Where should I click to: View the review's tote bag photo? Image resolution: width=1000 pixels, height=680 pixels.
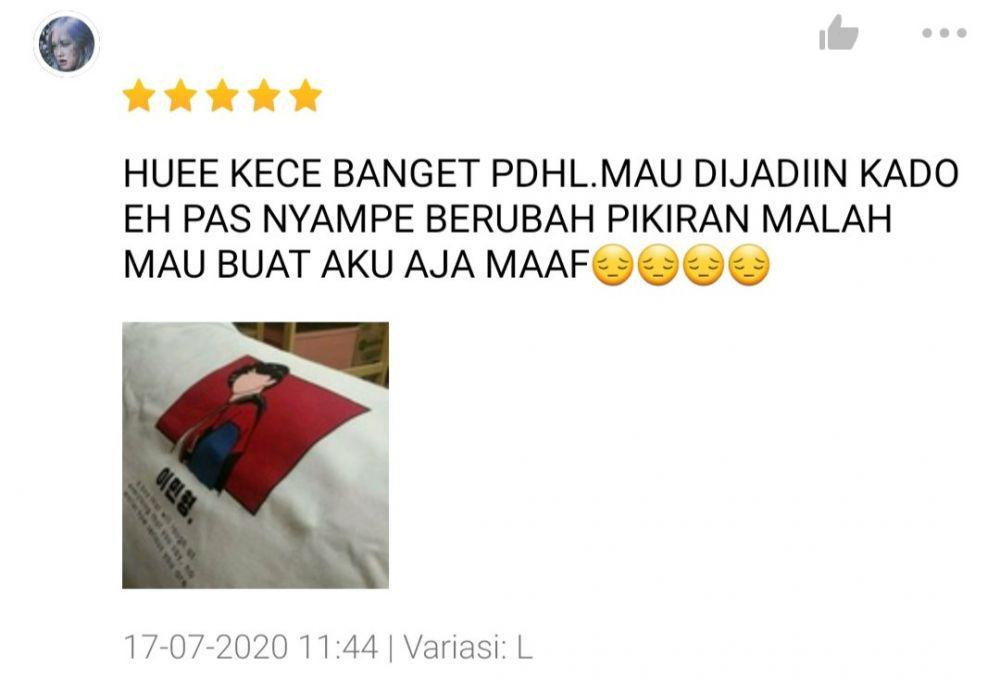[255, 455]
